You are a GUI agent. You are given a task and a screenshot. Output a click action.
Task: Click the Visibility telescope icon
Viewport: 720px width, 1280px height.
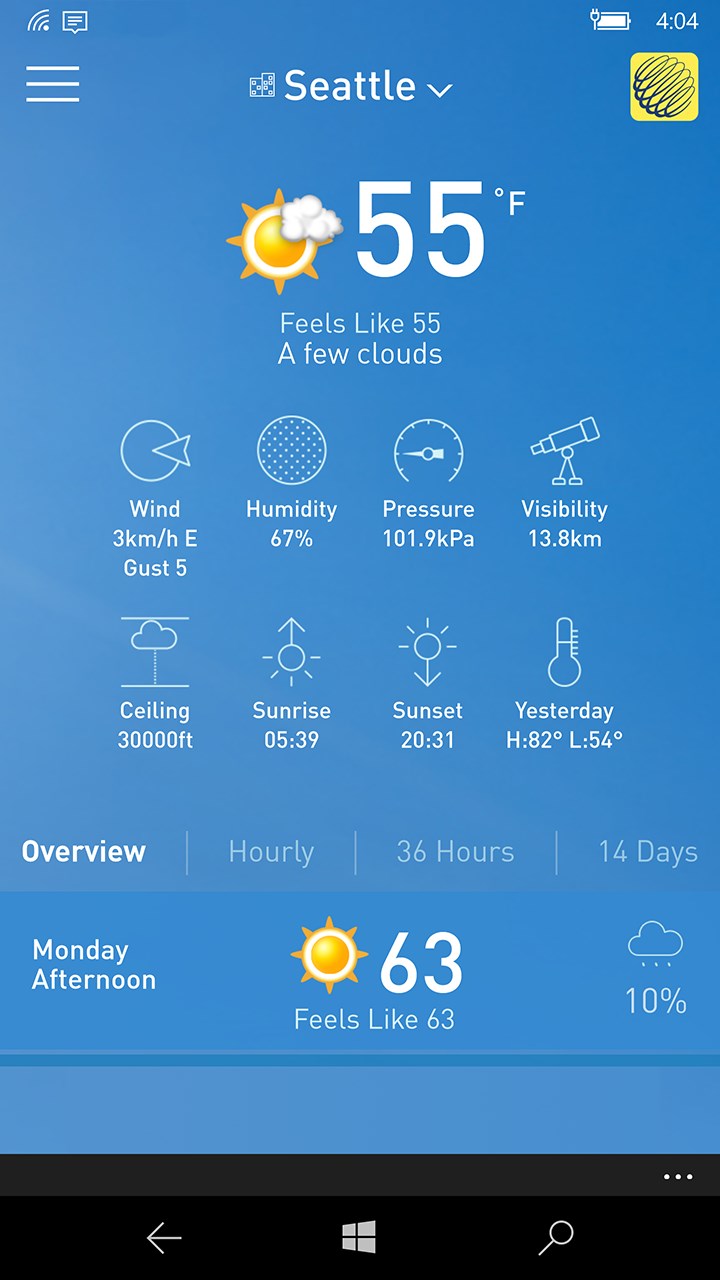(564, 449)
